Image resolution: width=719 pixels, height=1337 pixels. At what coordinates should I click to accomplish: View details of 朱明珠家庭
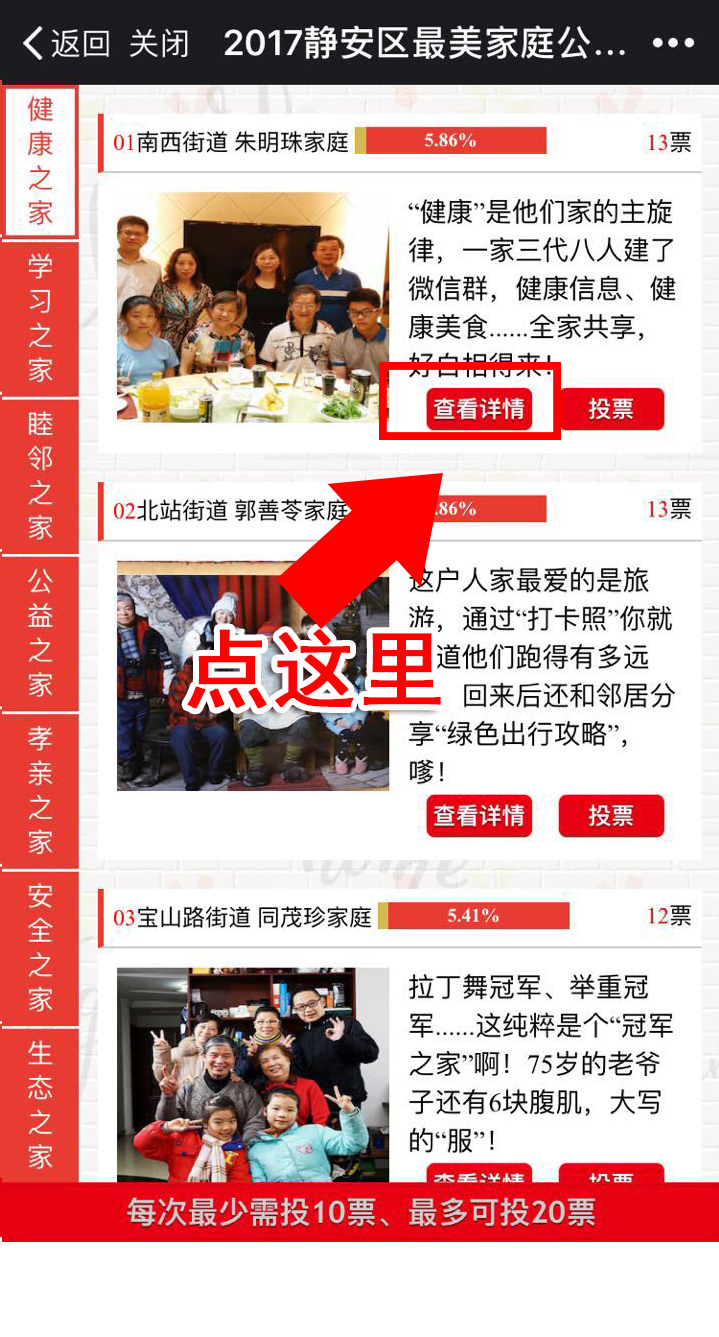pos(478,409)
